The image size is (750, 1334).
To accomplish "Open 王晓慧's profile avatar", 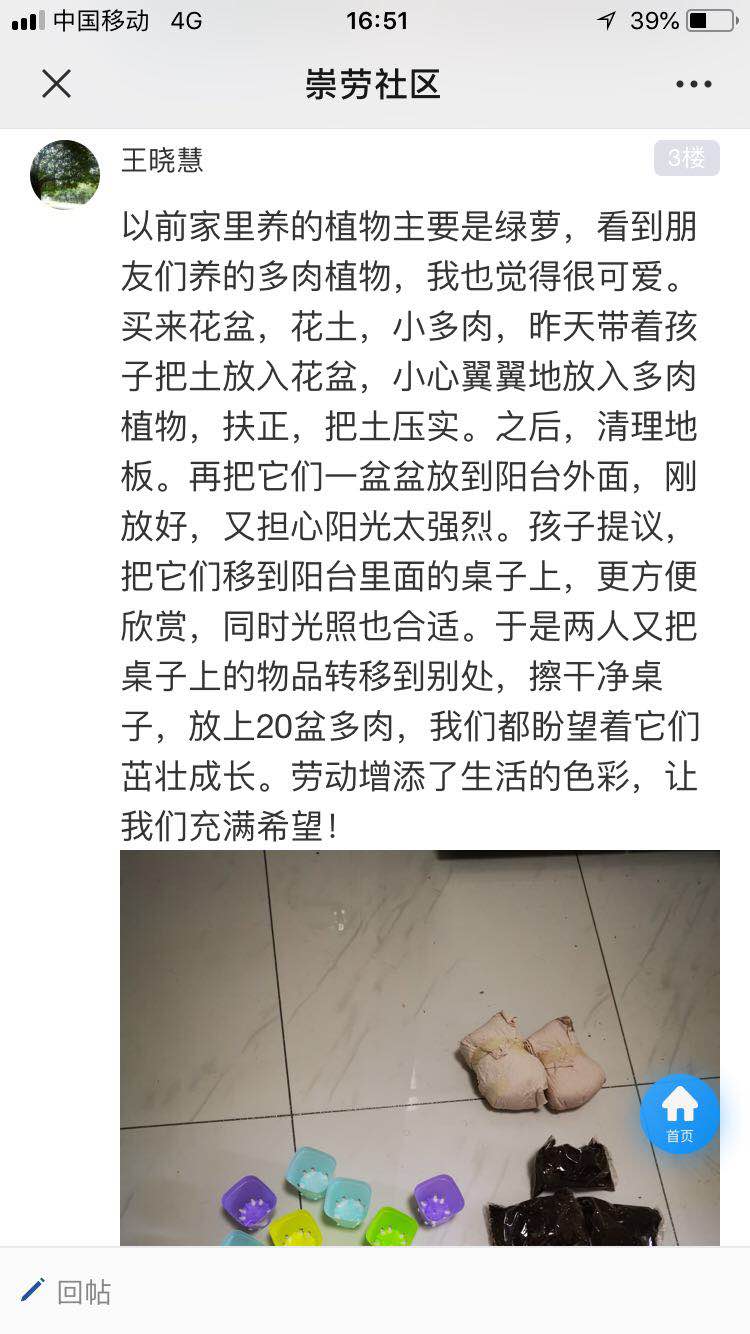I will (x=65, y=174).
